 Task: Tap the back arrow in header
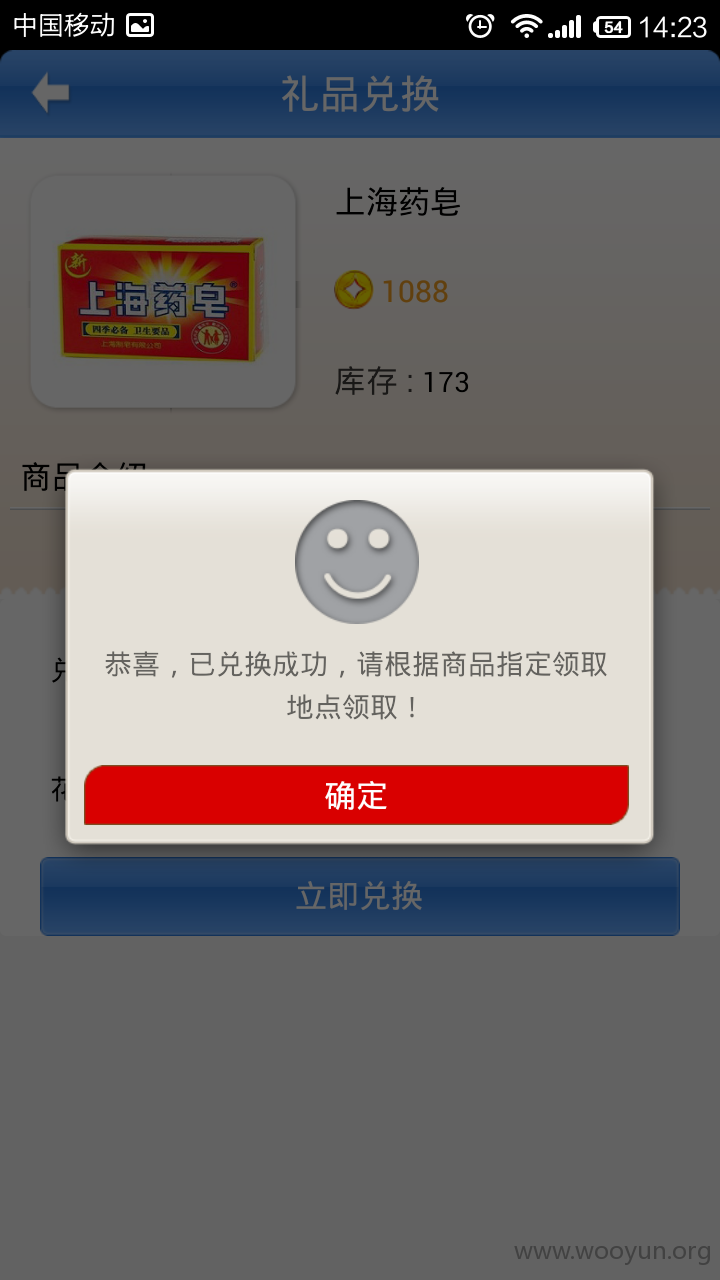(50, 93)
